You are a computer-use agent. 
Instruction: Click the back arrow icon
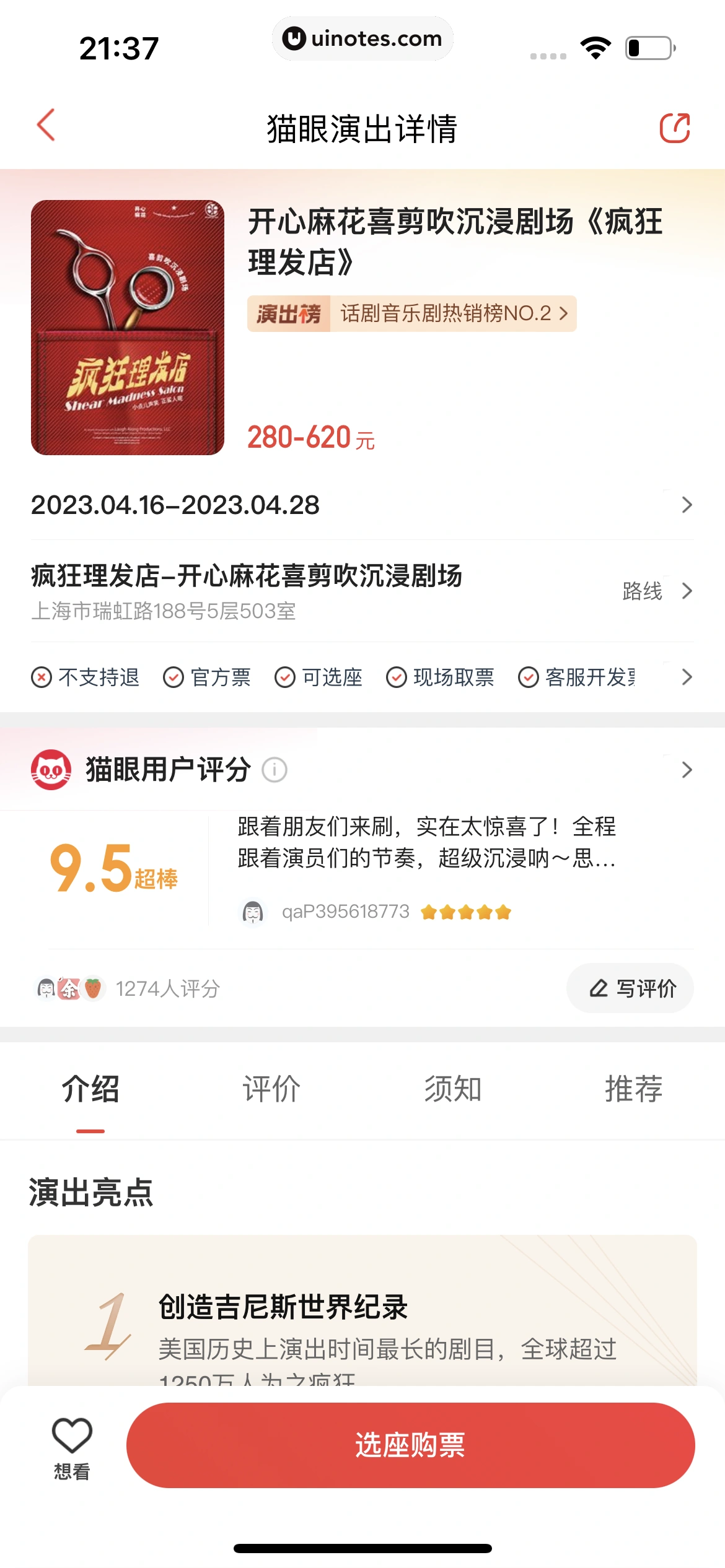point(45,126)
